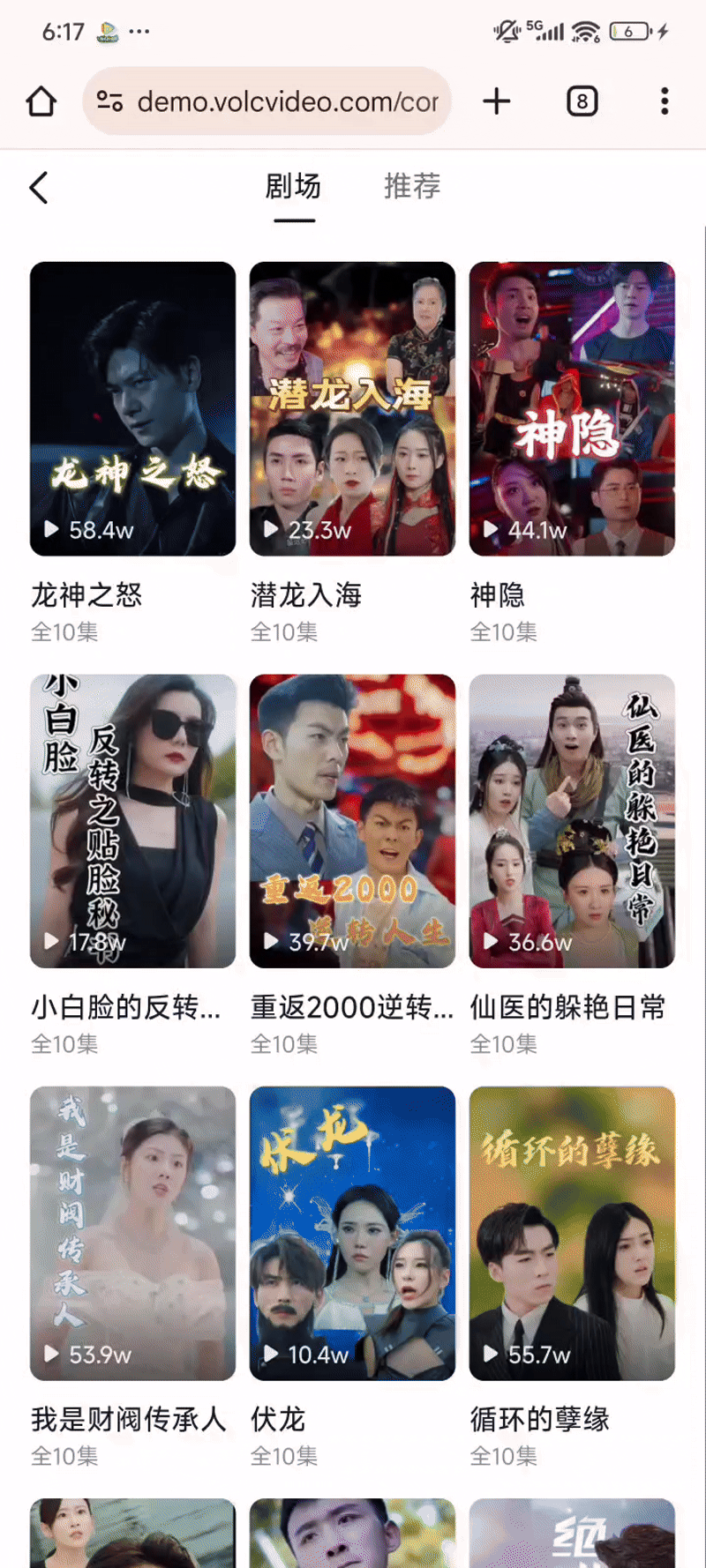706x1568 pixels.
Task: Open the browser overflow menu
Action: [x=665, y=101]
